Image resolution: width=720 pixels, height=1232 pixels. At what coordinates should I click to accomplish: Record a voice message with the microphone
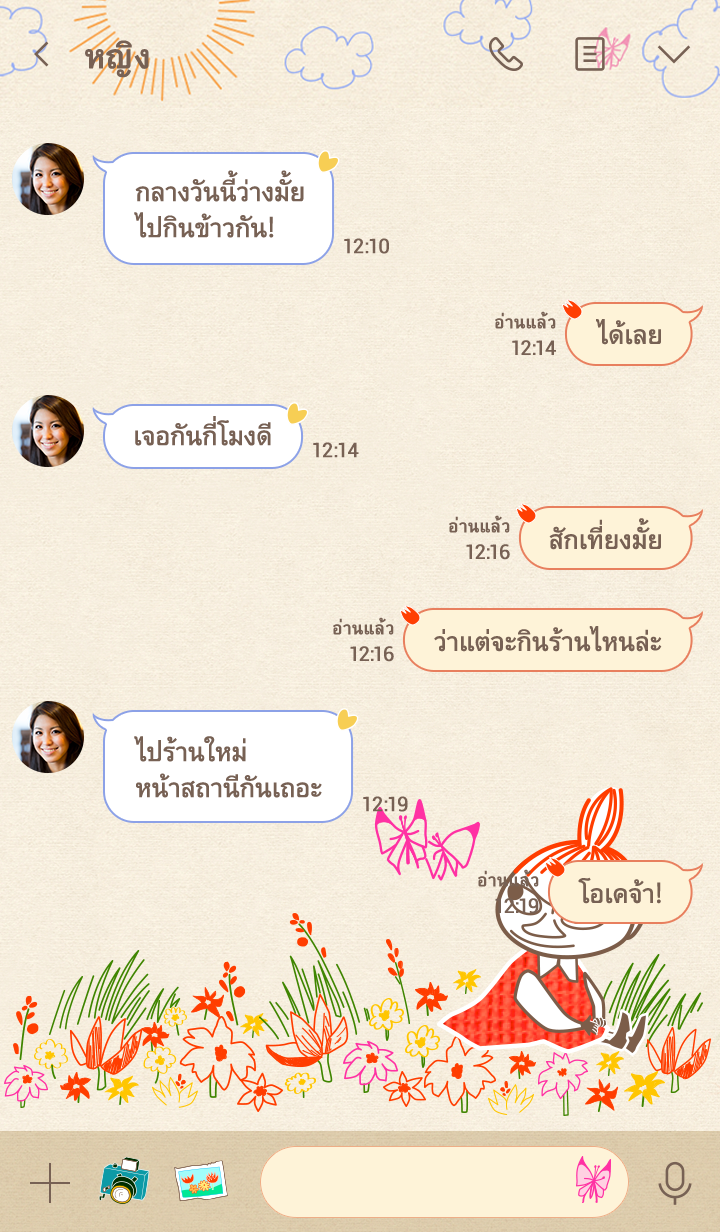pyautogui.click(x=675, y=1182)
